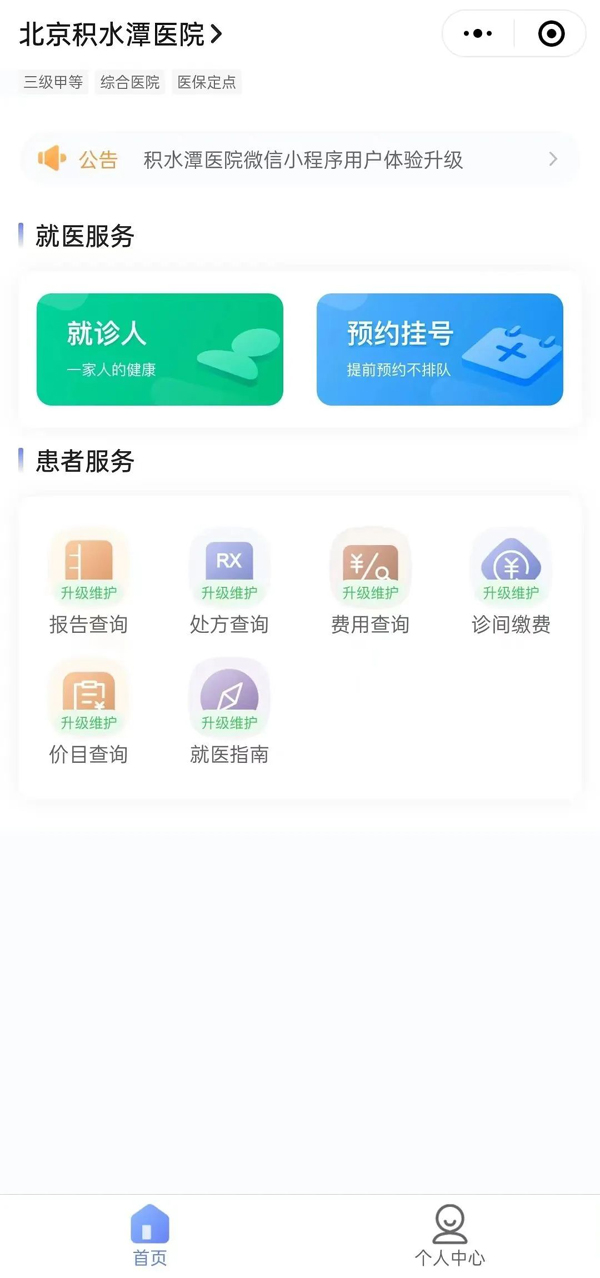
Task: Go to 诊间缴费 payment
Action: [511, 582]
